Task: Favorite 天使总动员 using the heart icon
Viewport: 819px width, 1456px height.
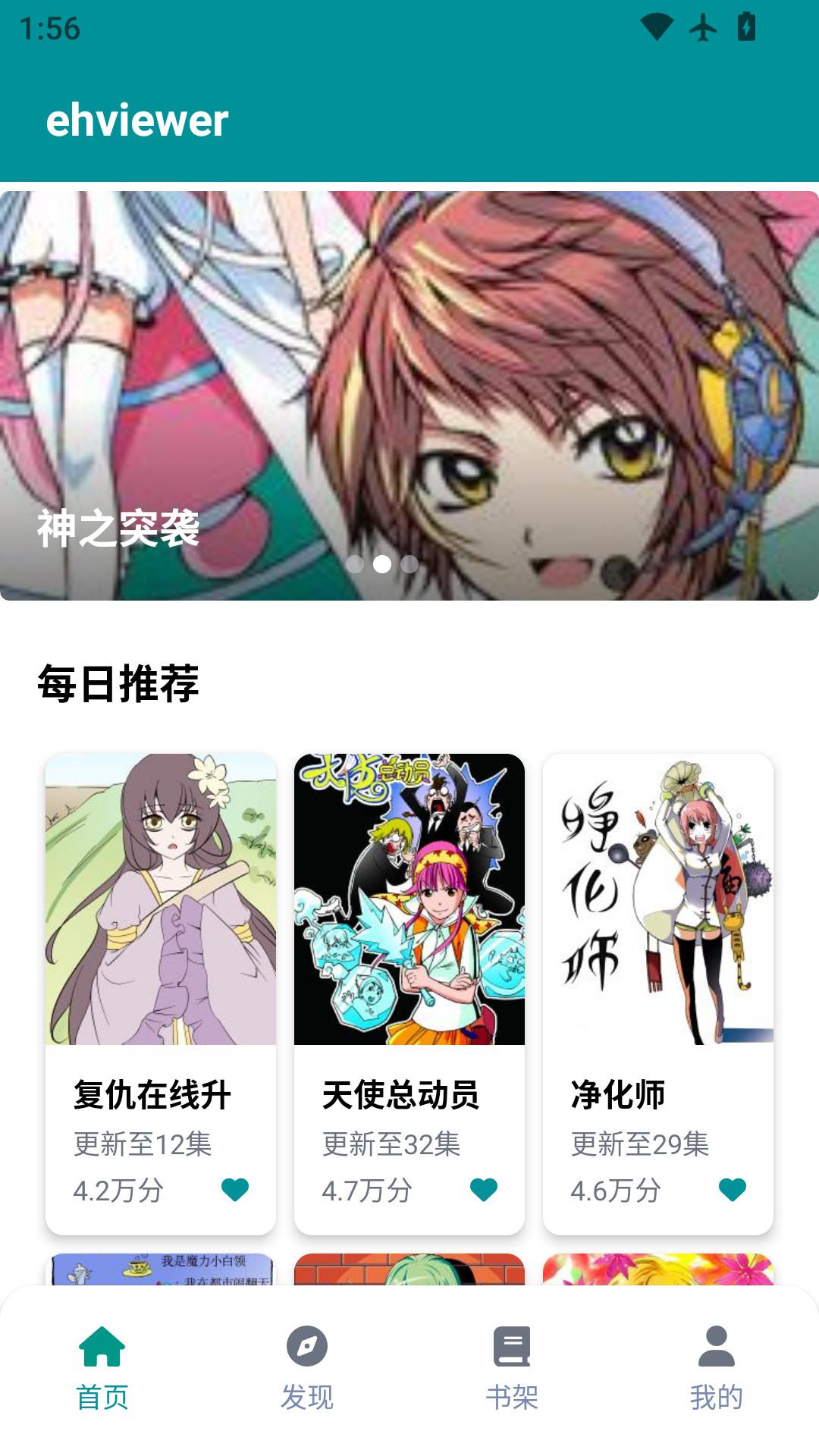Action: [484, 1190]
